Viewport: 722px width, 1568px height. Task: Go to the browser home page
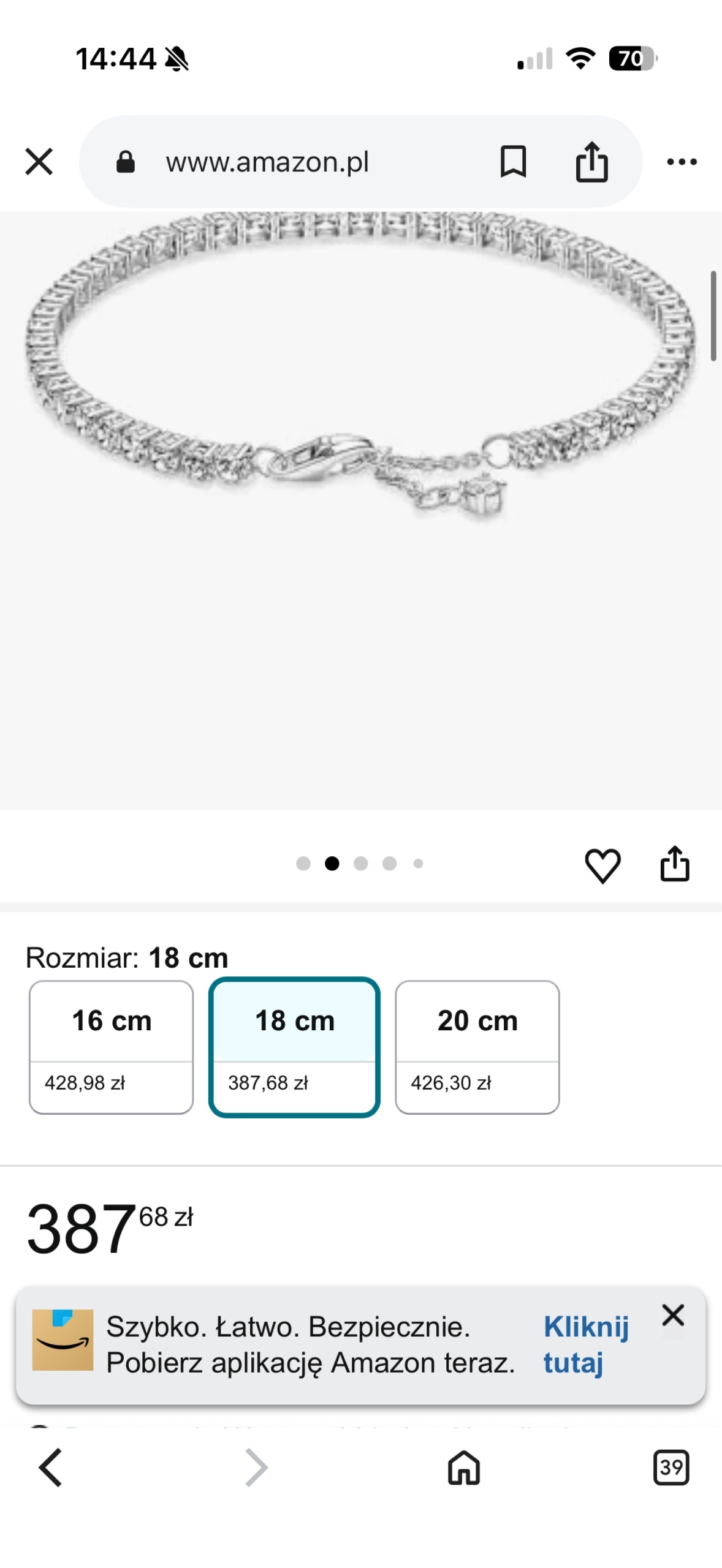tap(464, 1467)
